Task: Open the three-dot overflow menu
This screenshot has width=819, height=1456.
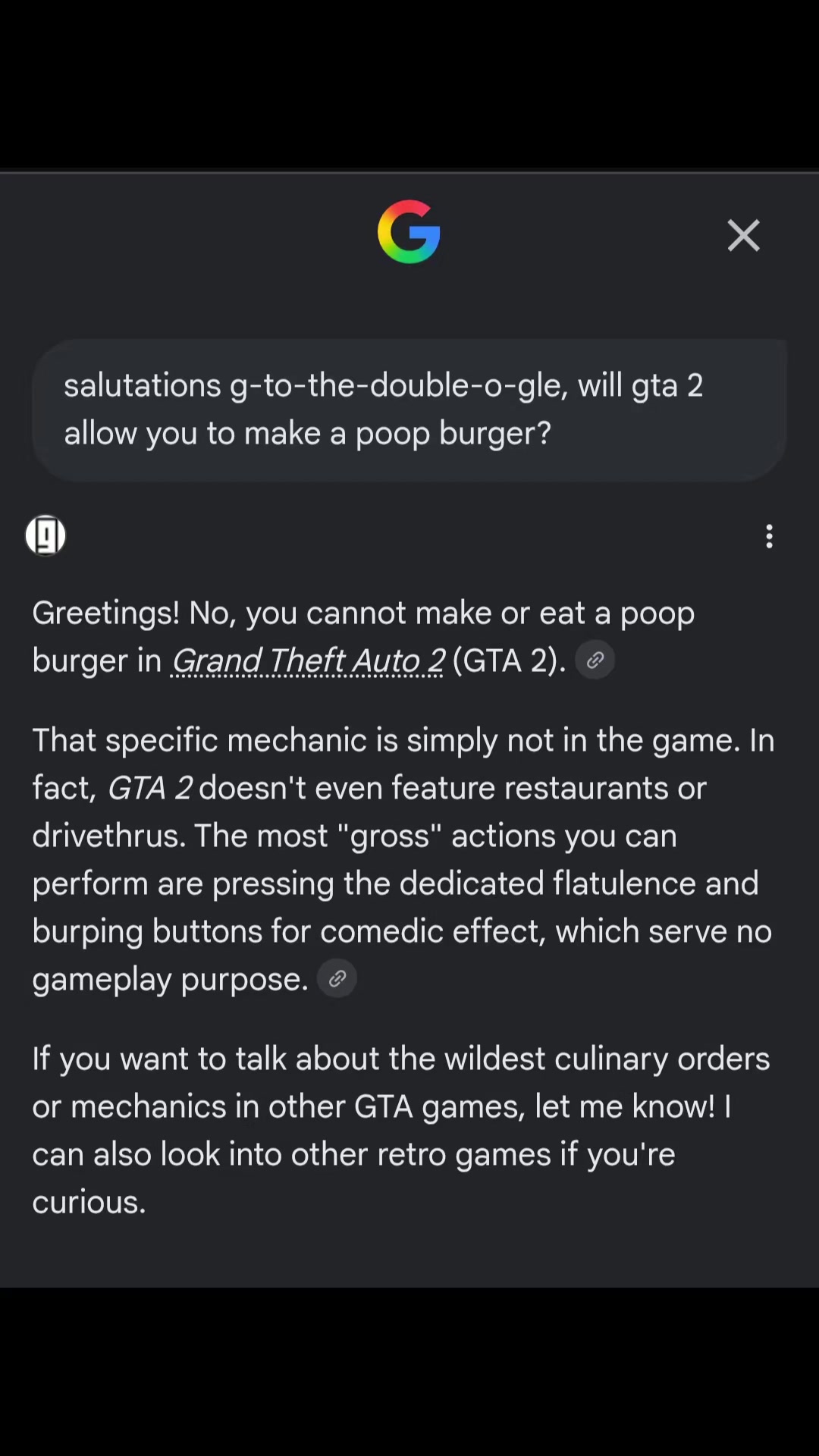Action: pos(769,536)
